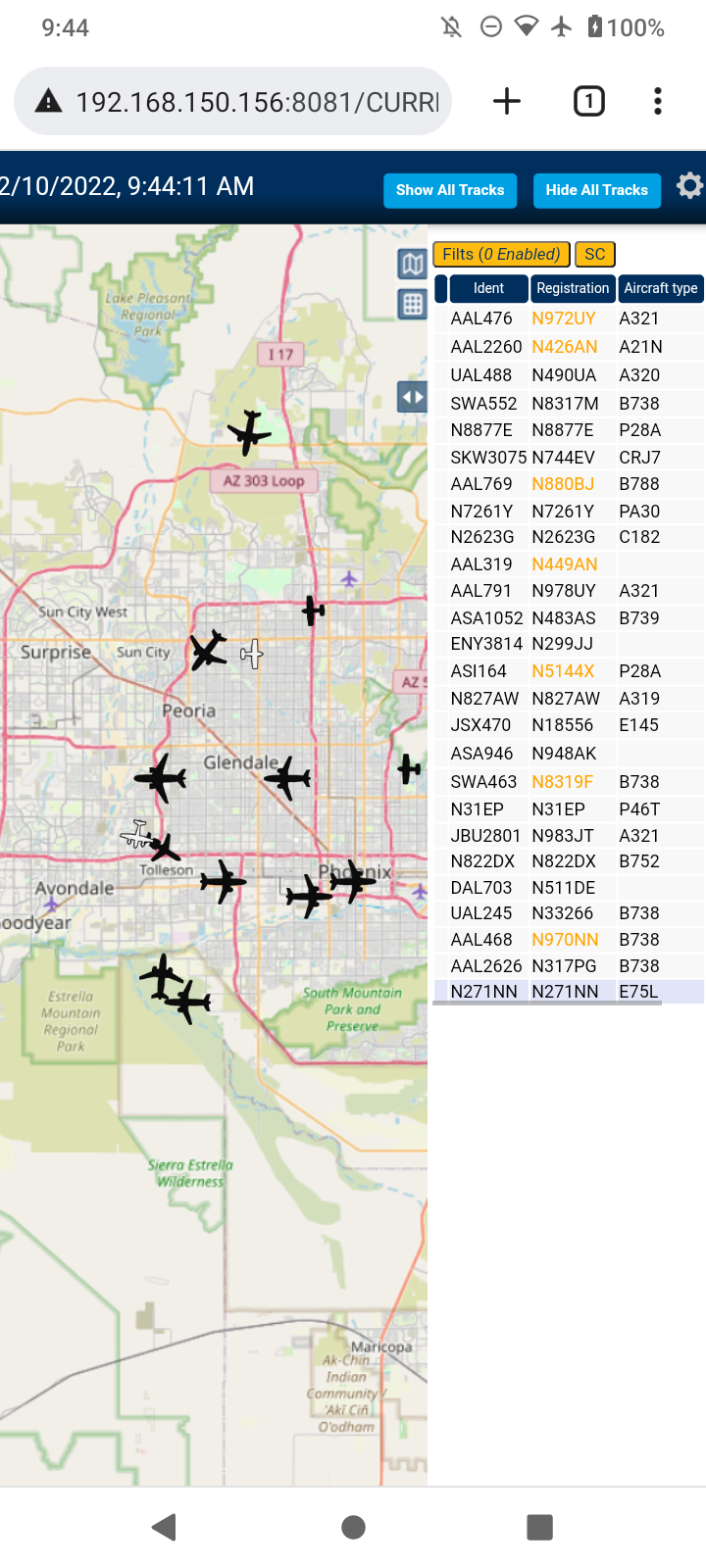Open the browser overflow menu
Image resolution: width=706 pixels, height=1568 pixels.
click(658, 101)
